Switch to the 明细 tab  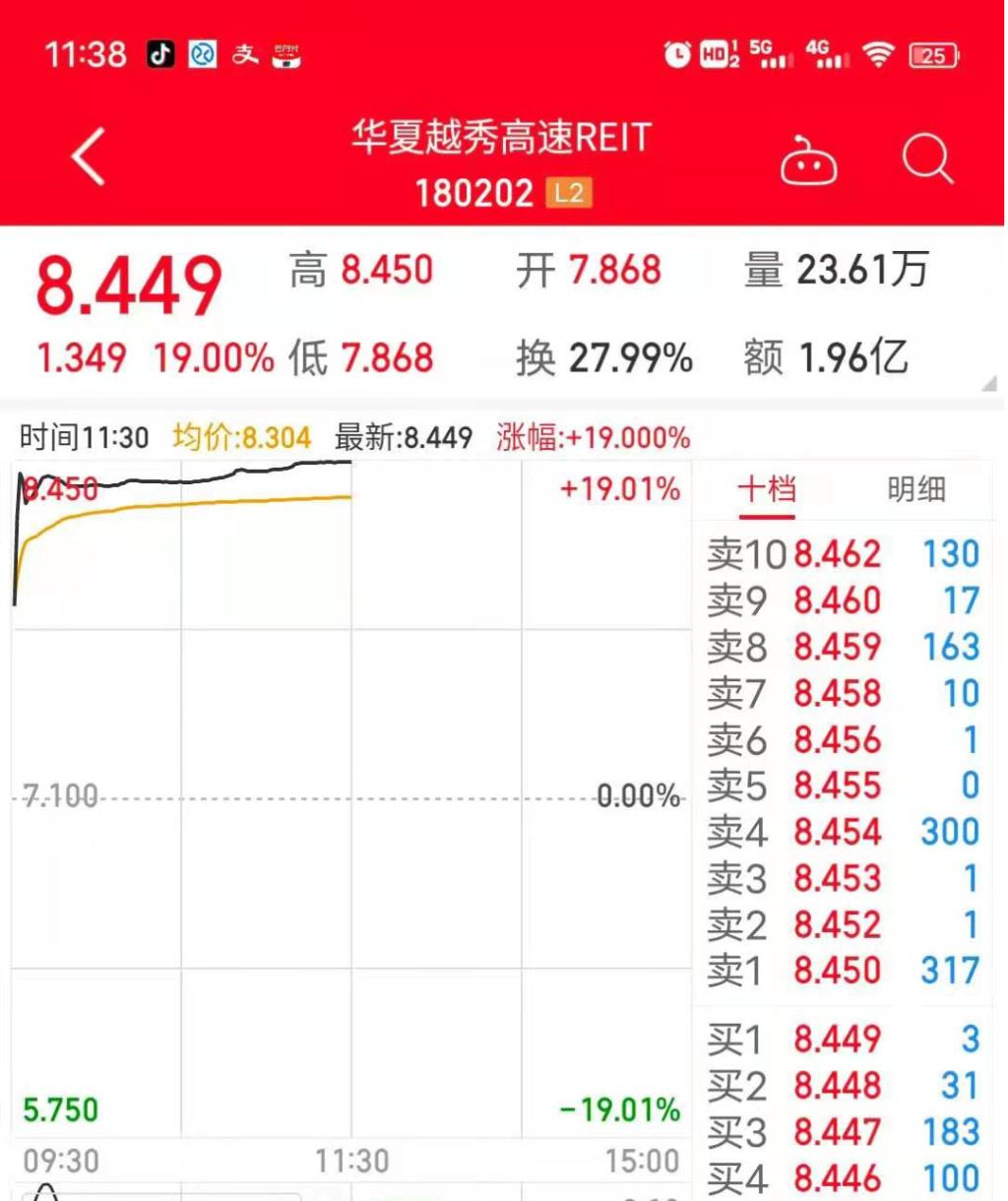tap(915, 489)
